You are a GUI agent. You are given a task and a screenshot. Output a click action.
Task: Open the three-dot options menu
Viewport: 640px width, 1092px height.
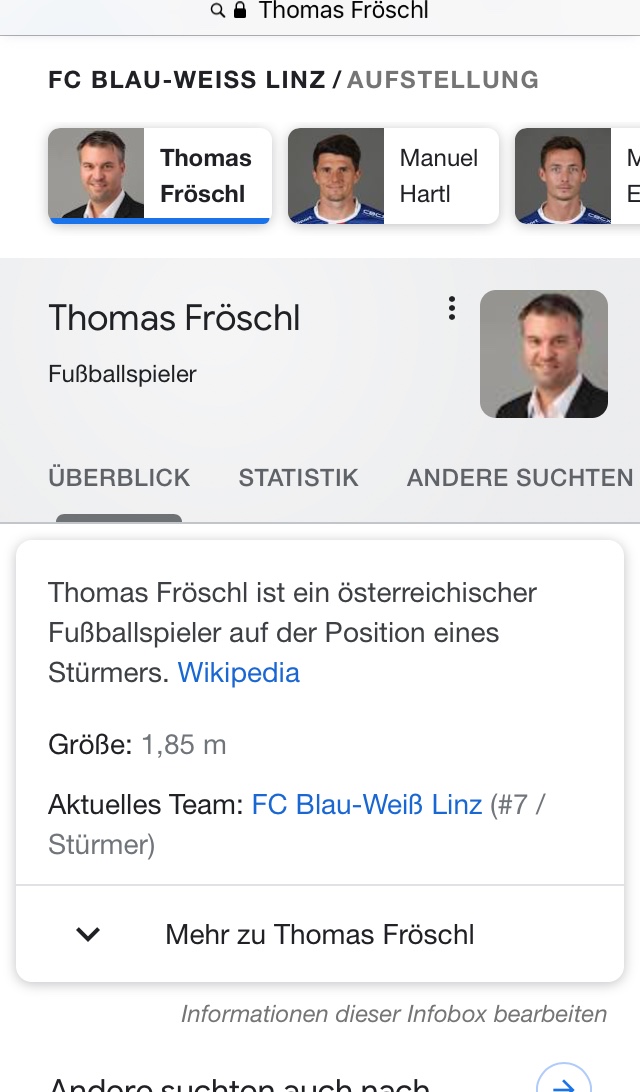coord(452,309)
